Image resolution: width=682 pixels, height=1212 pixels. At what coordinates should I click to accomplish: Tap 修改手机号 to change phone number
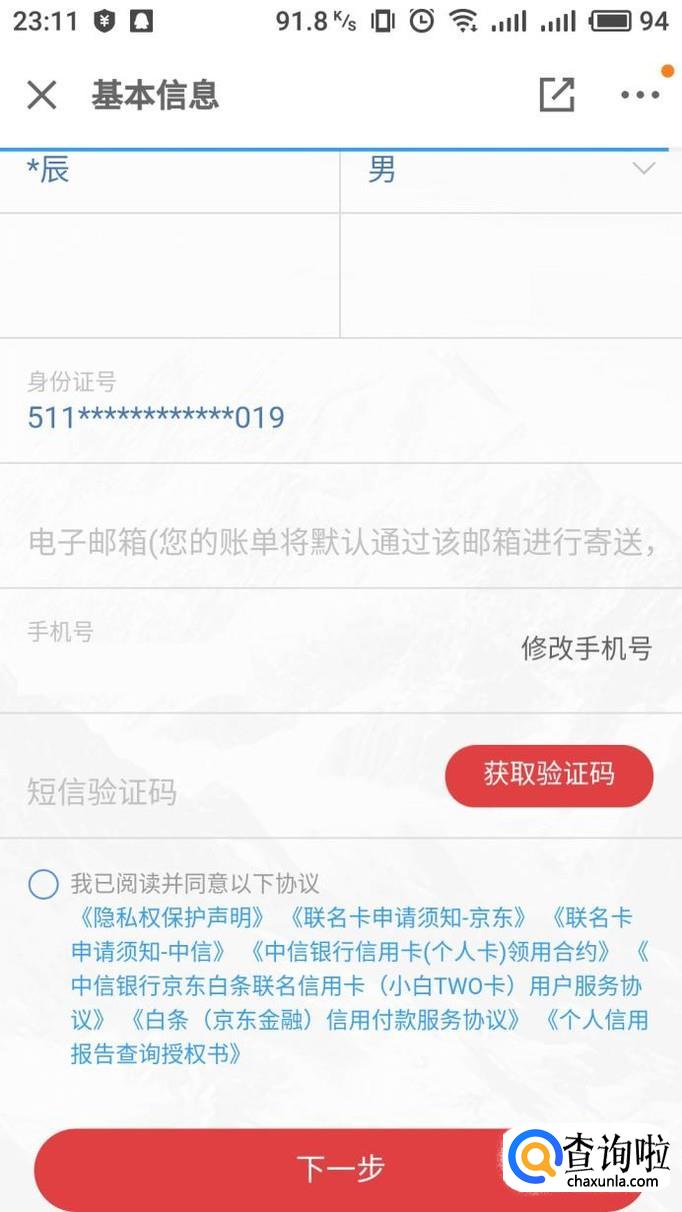click(586, 648)
